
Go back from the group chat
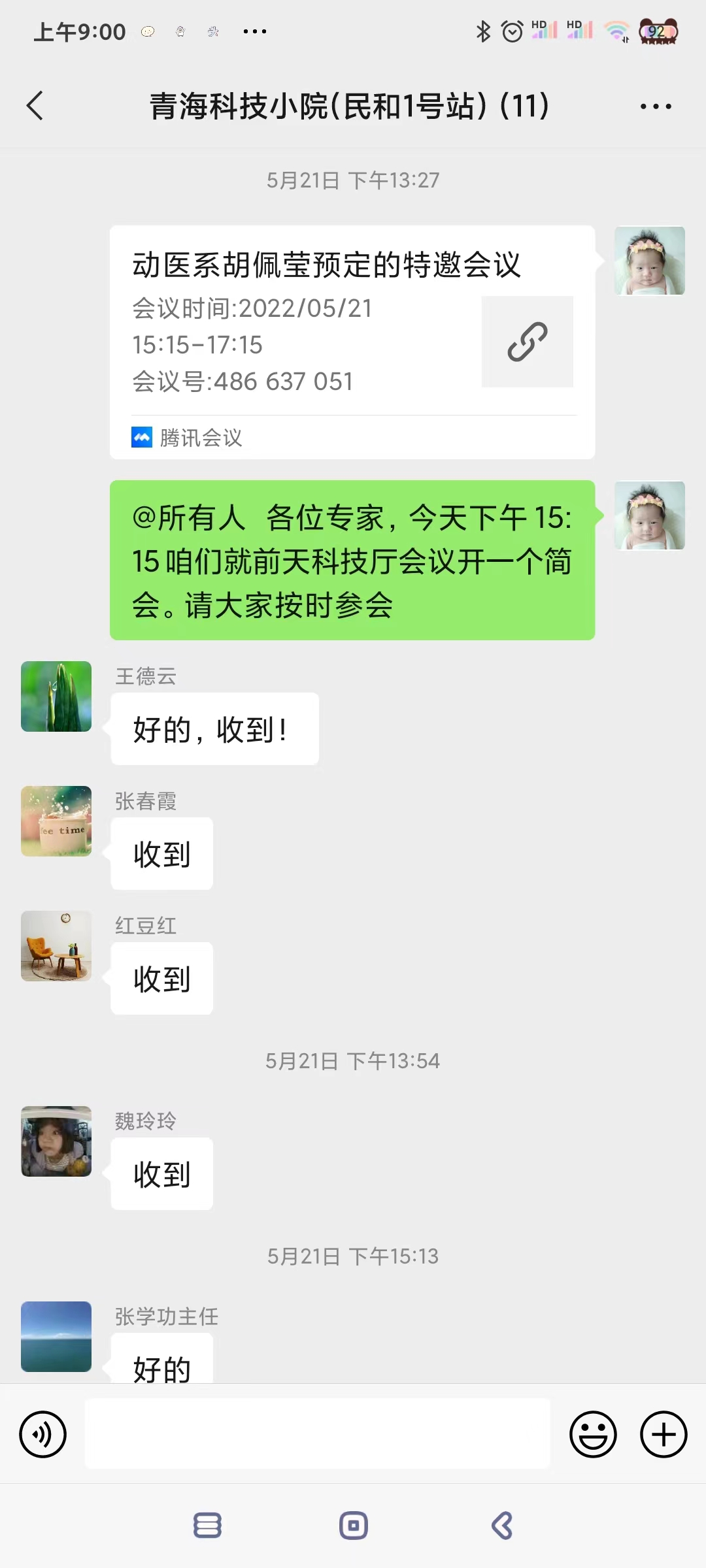pyautogui.click(x=35, y=106)
